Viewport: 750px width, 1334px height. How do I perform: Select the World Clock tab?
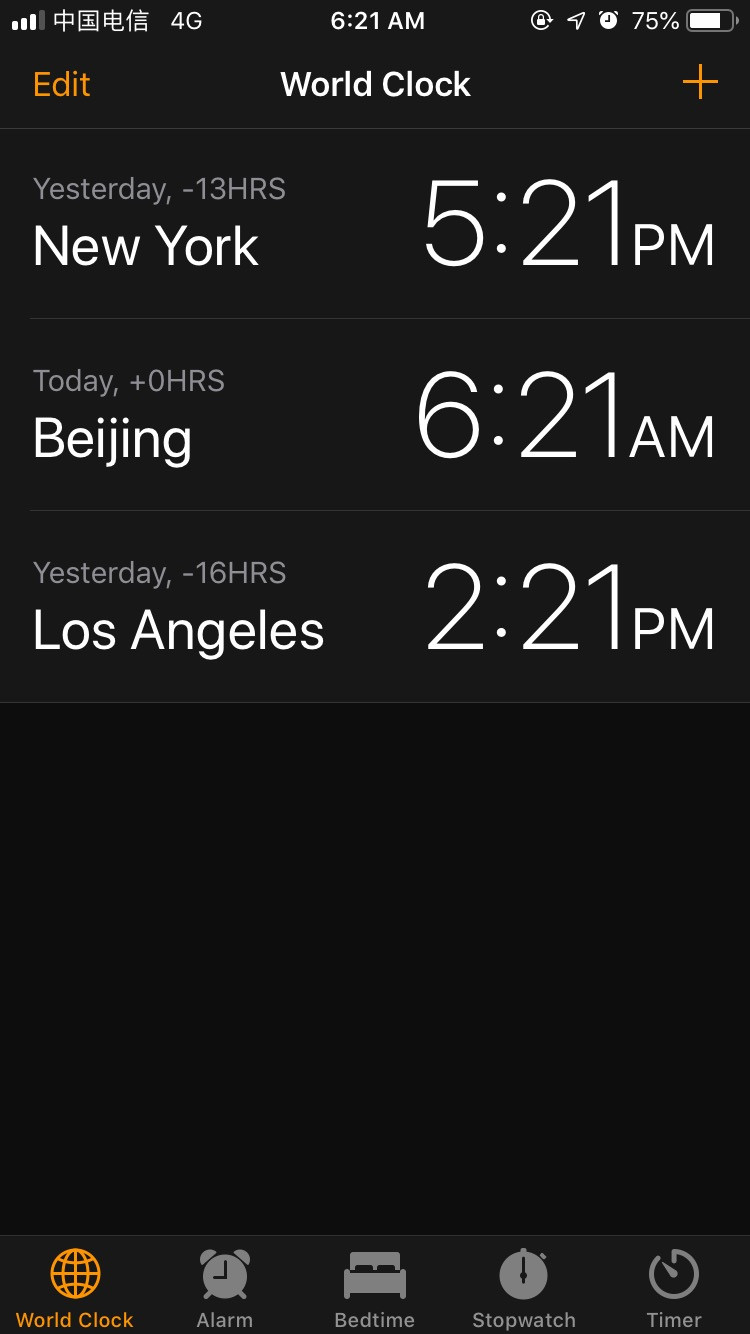(75, 1288)
